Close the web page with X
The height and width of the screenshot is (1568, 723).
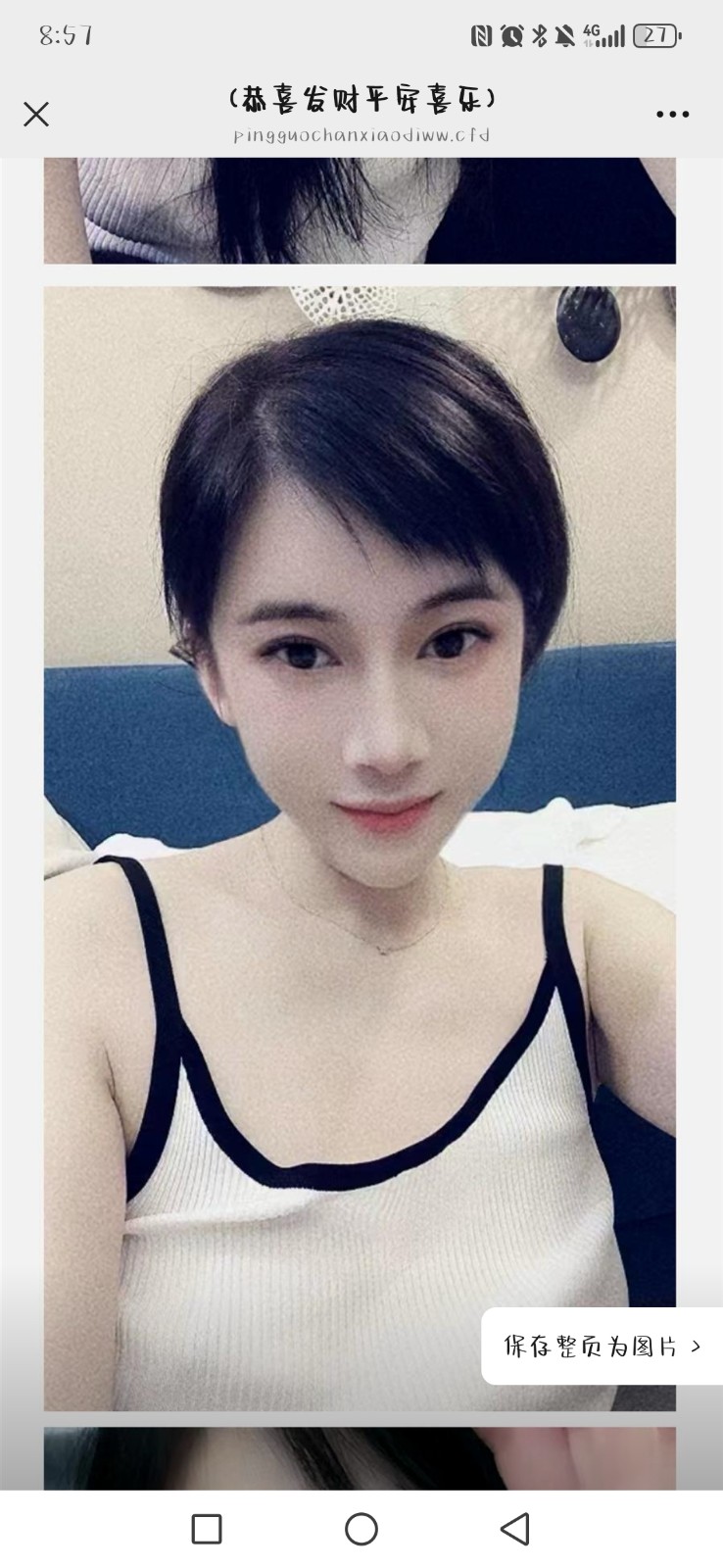(x=36, y=115)
